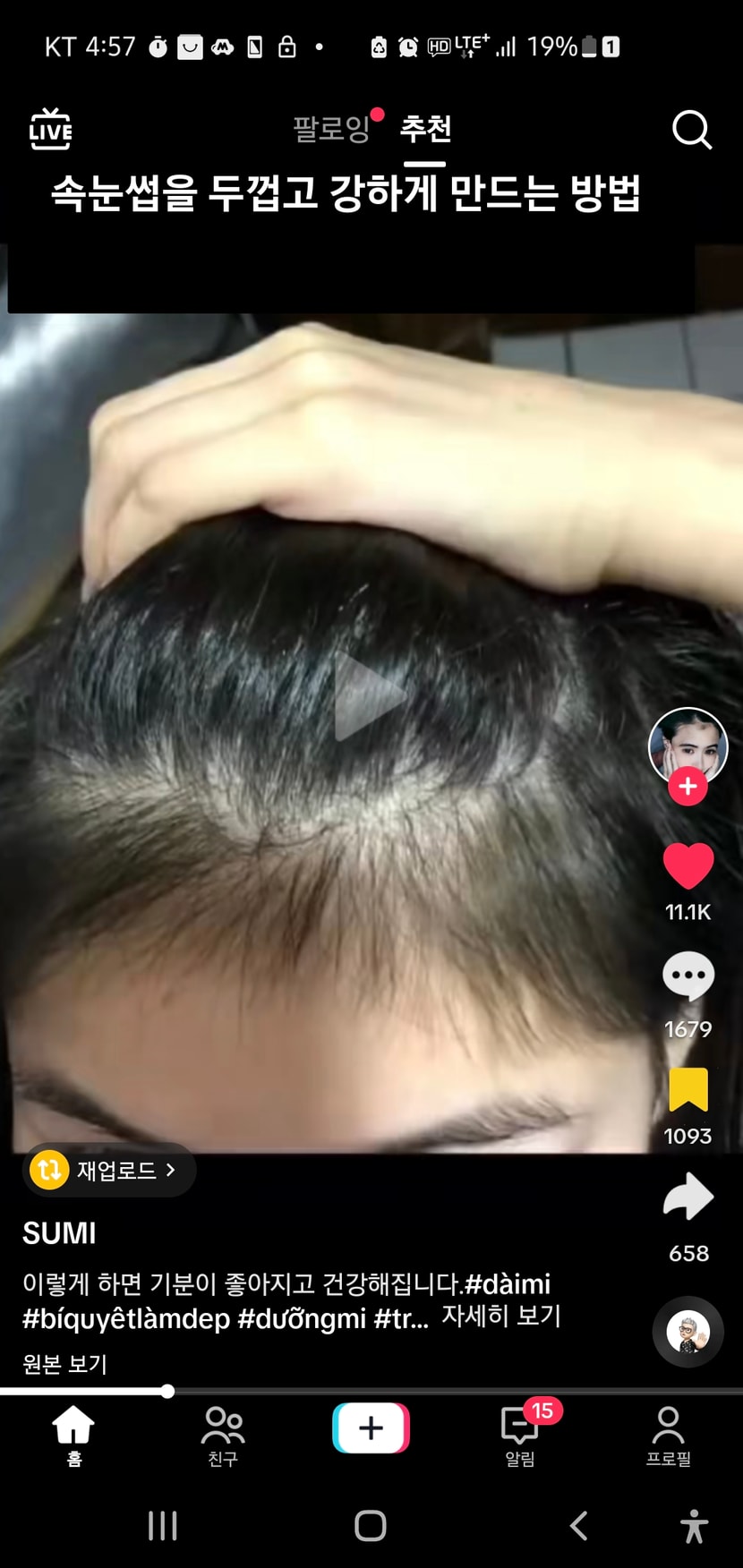Image resolution: width=743 pixels, height=1568 pixels.
Task: Share the video with the arrow icon
Action: pyautogui.click(x=687, y=1197)
